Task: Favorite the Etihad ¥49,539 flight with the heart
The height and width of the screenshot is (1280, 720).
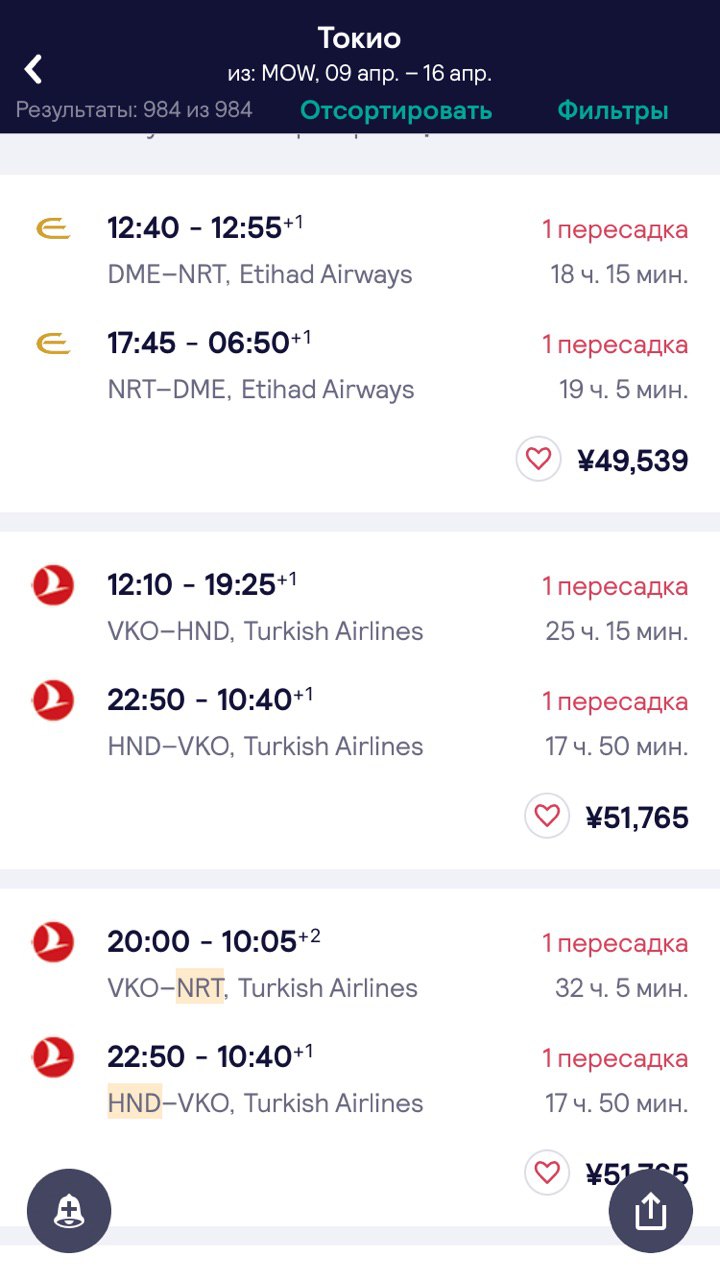Action: click(x=538, y=460)
